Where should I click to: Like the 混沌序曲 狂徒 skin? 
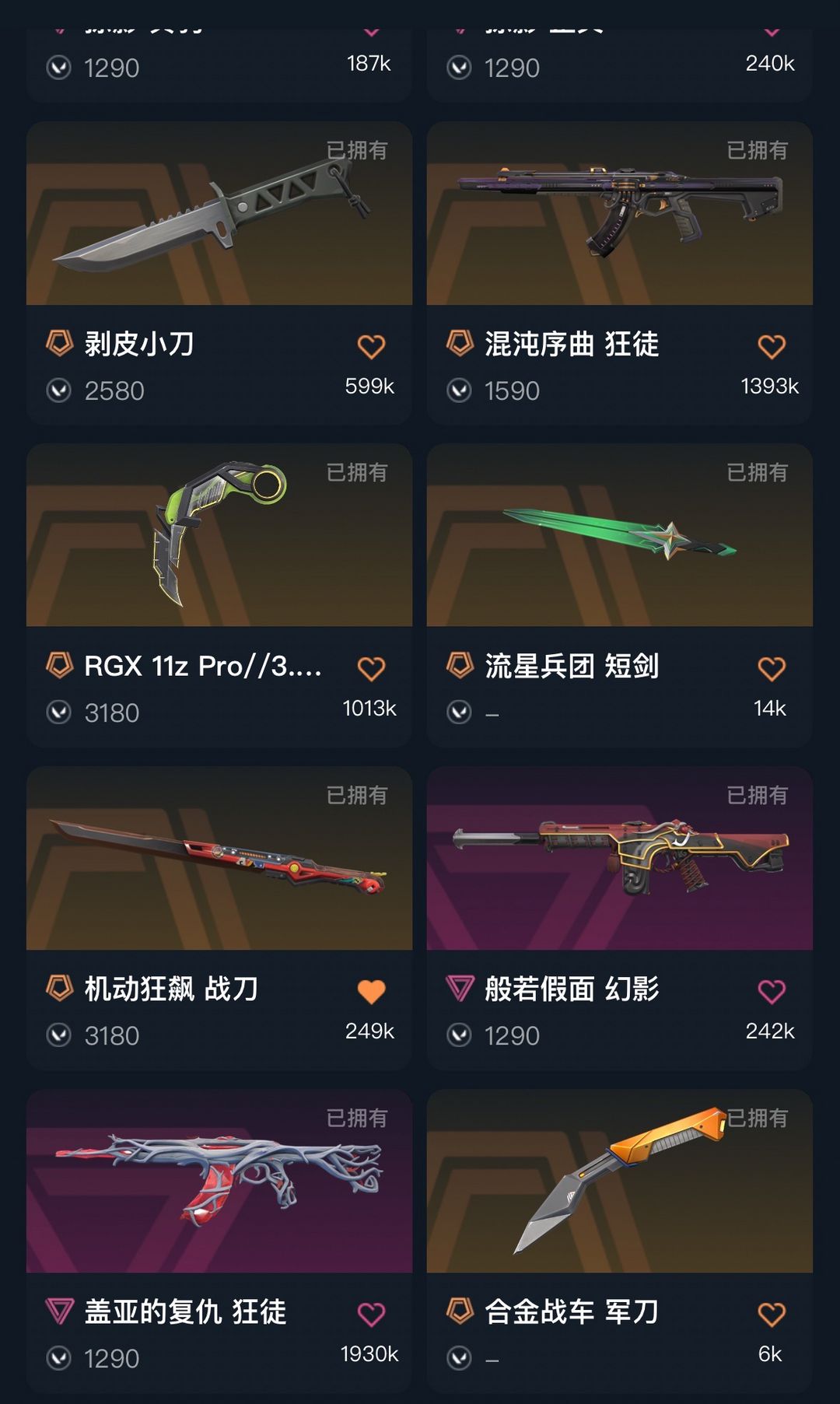point(772,346)
